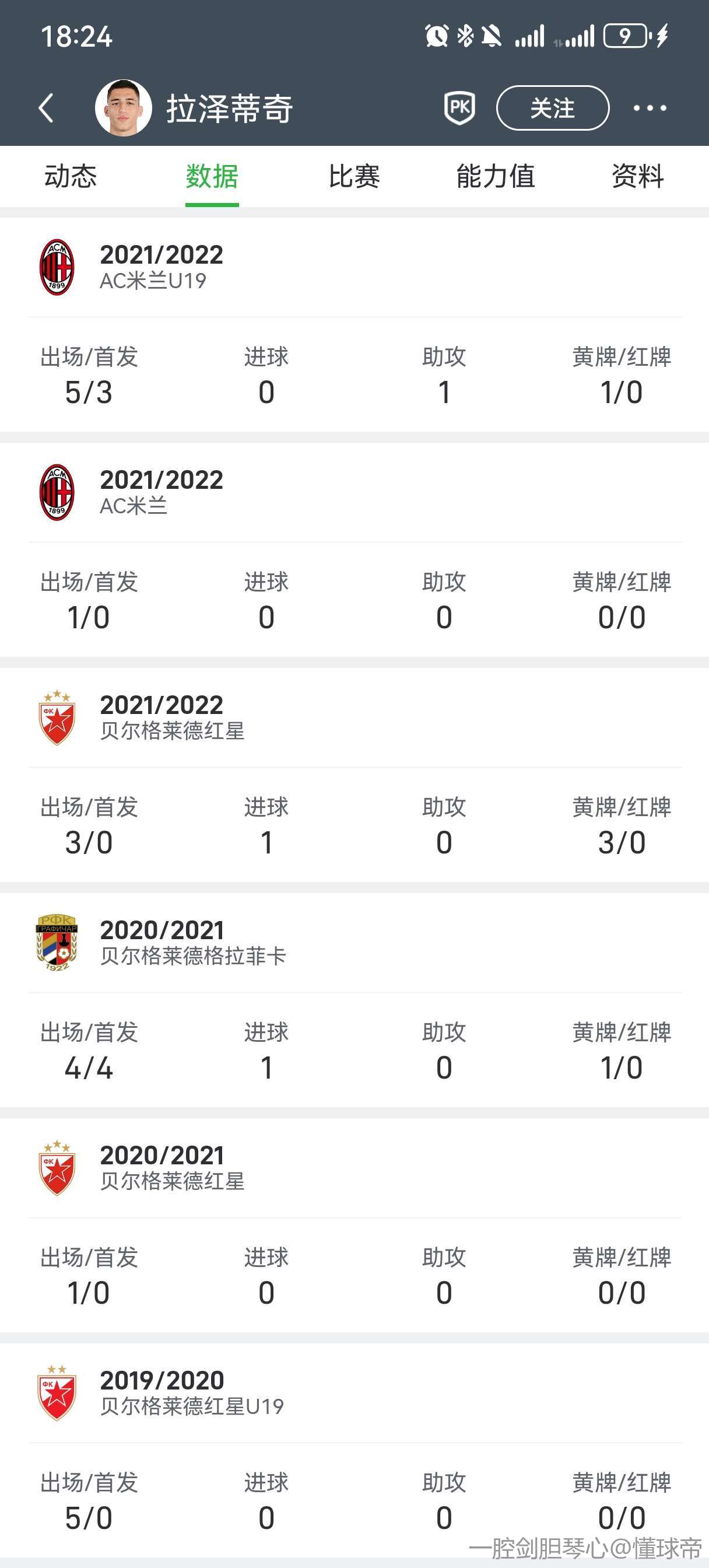Follow the player with 关注 button

[552, 108]
